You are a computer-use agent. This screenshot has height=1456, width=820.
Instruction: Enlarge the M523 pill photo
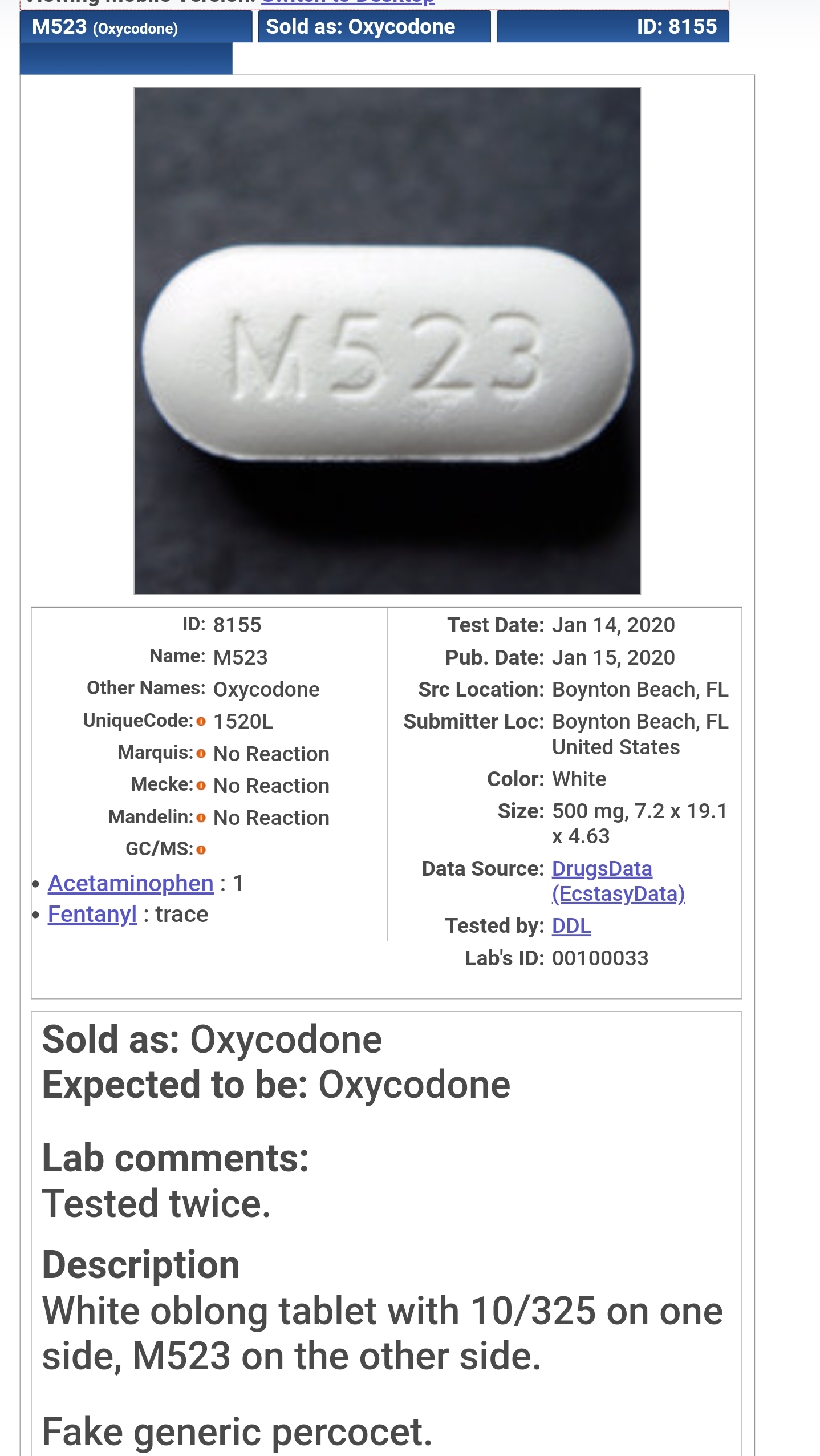point(387,341)
